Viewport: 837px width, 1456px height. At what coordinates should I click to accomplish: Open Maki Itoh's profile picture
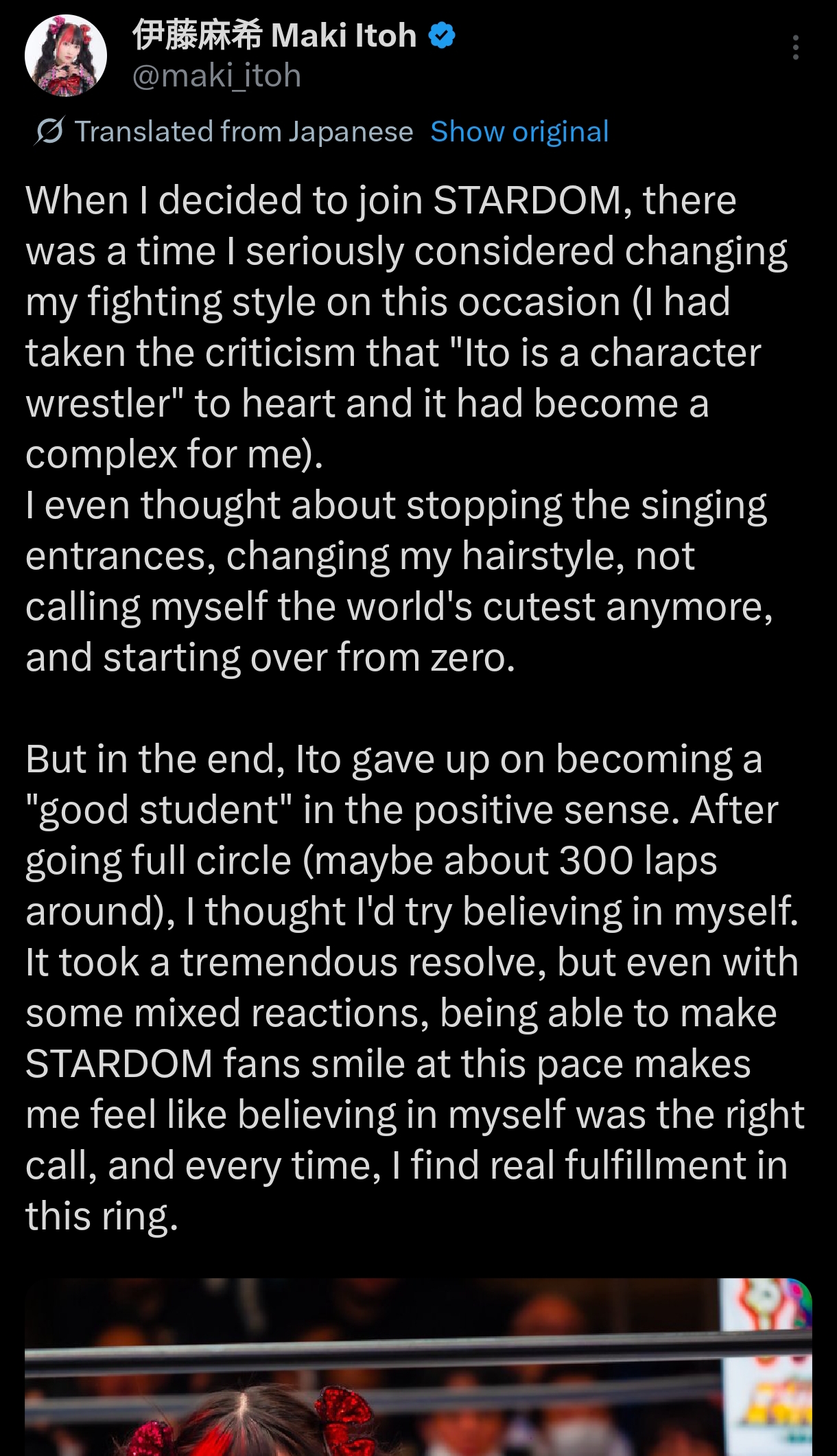point(66,56)
